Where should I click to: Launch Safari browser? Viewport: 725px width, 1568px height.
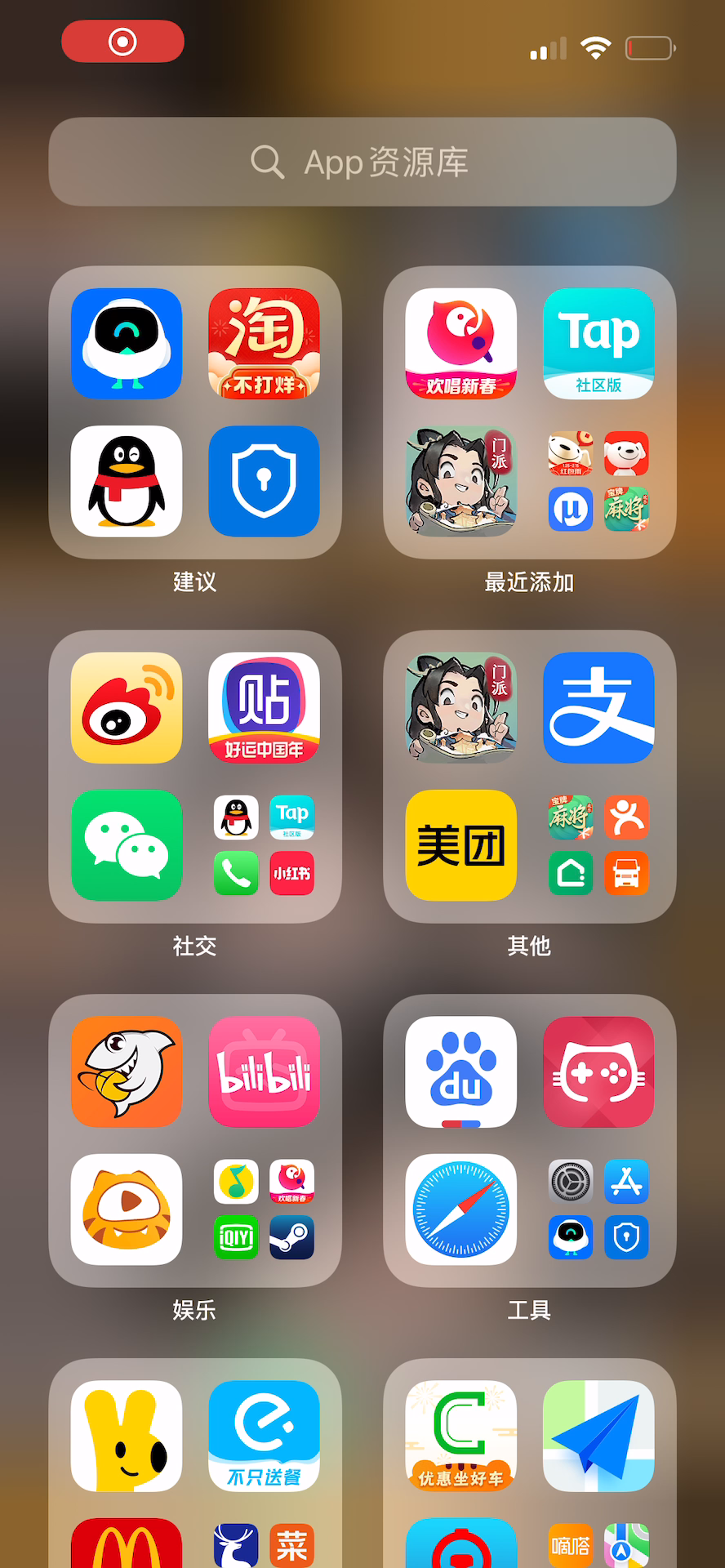click(x=461, y=1209)
